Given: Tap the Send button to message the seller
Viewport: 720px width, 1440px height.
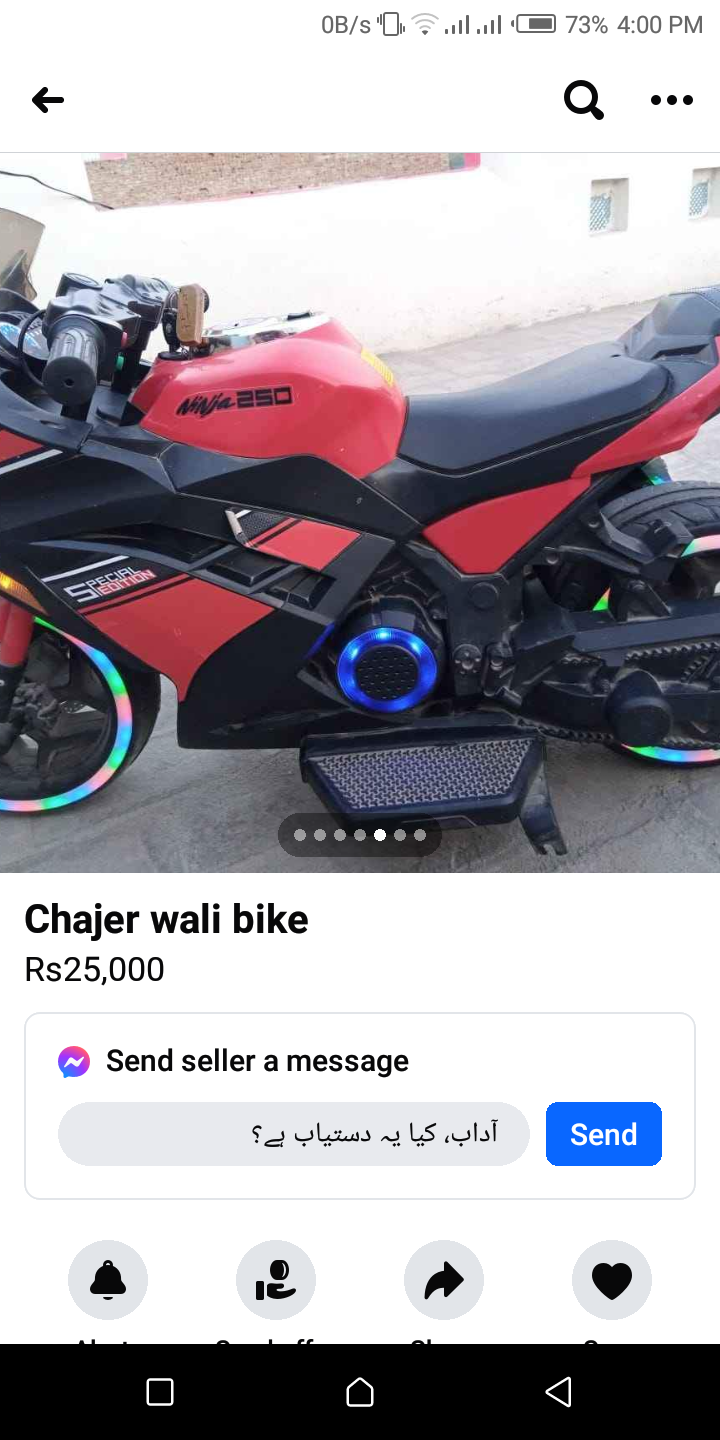Looking at the screenshot, I should click(x=603, y=1134).
